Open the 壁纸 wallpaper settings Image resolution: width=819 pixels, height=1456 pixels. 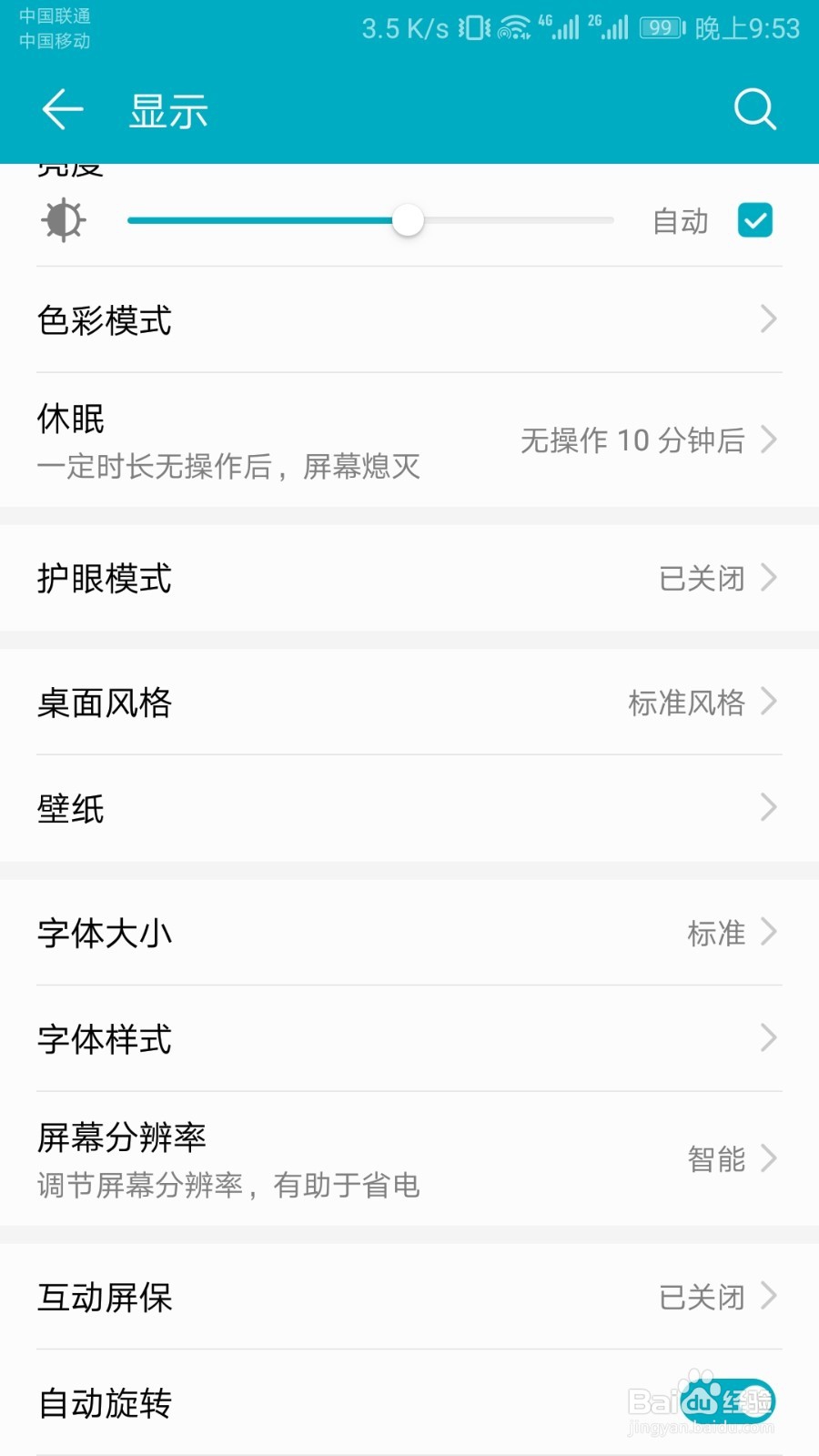tap(409, 807)
